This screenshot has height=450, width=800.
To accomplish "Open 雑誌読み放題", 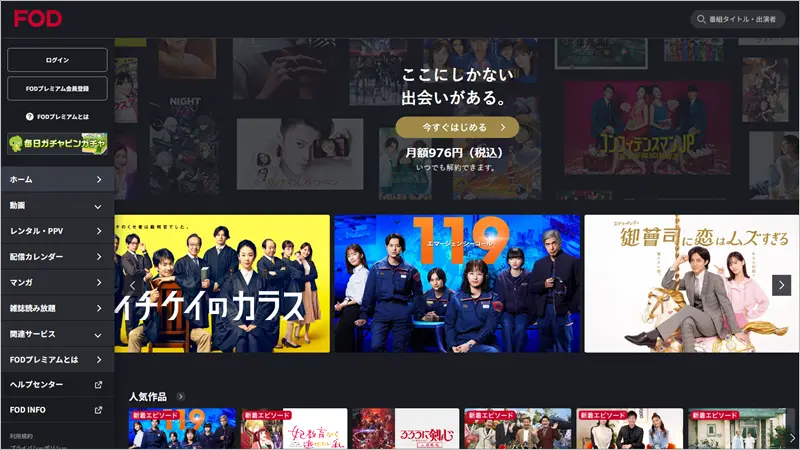I will [56, 308].
